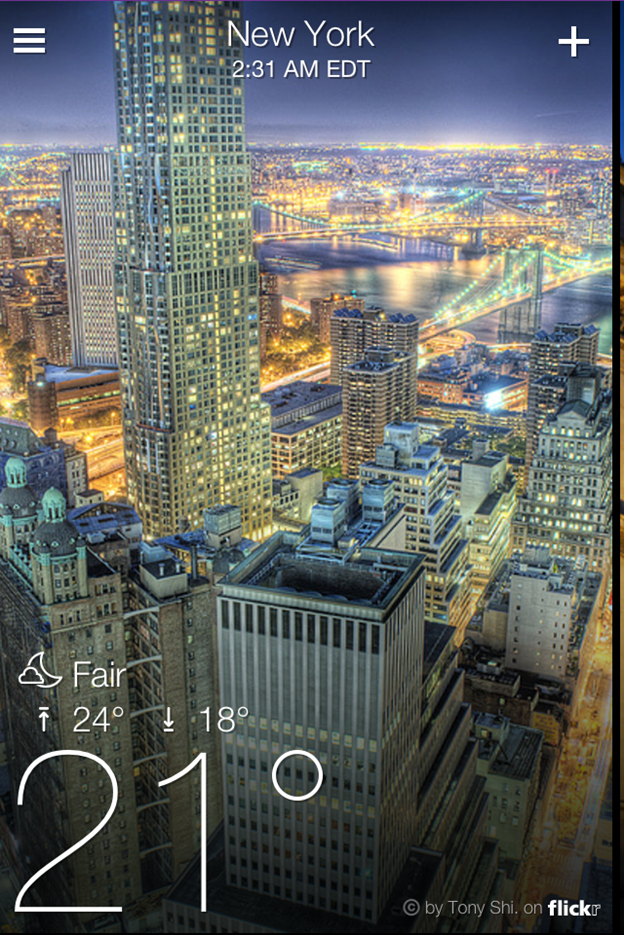Screen dimensions: 624x935
Task: Open the hamburger menu
Action: pos(29,40)
